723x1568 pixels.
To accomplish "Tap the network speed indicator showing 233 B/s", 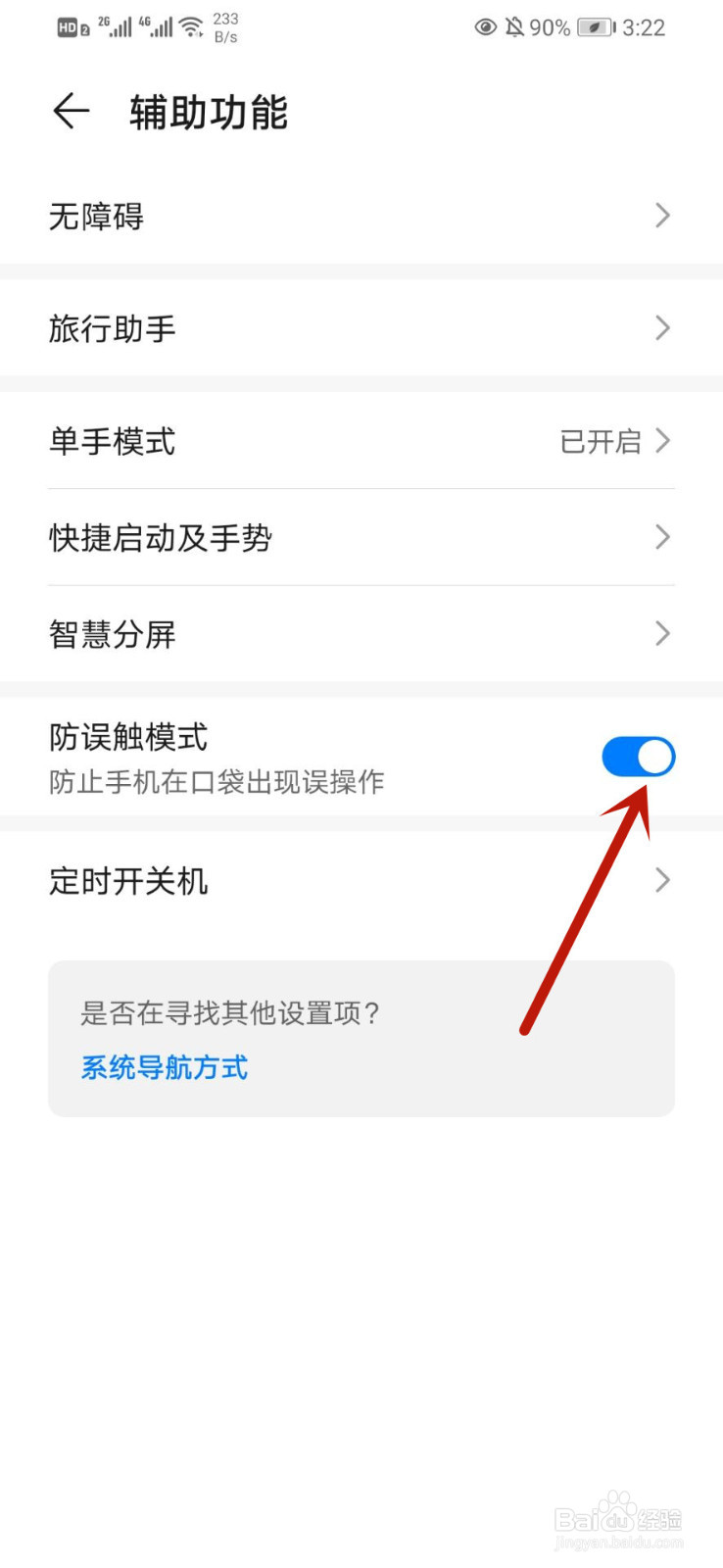I will pos(224,26).
